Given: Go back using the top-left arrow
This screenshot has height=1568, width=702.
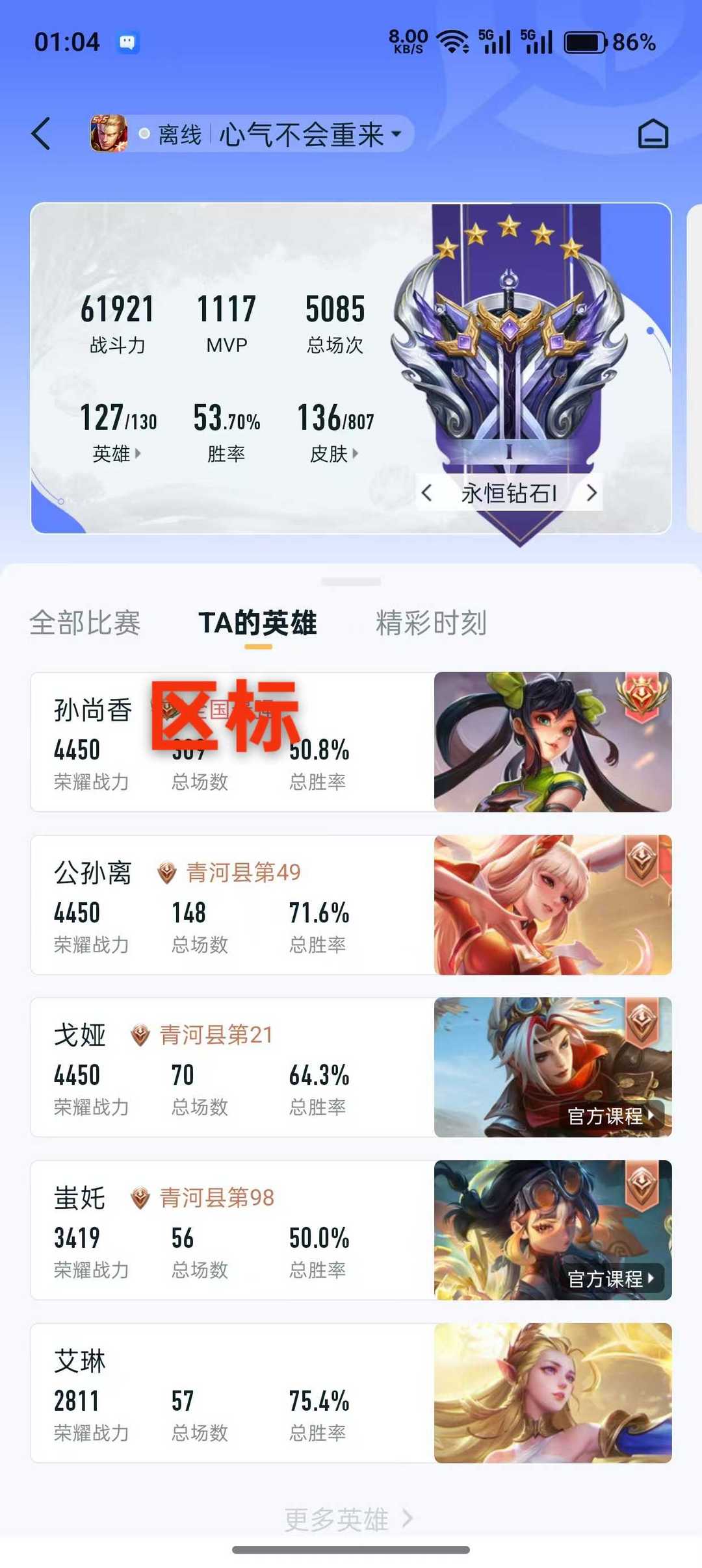Looking at the screenshot, I should click(x=41, y=134).
